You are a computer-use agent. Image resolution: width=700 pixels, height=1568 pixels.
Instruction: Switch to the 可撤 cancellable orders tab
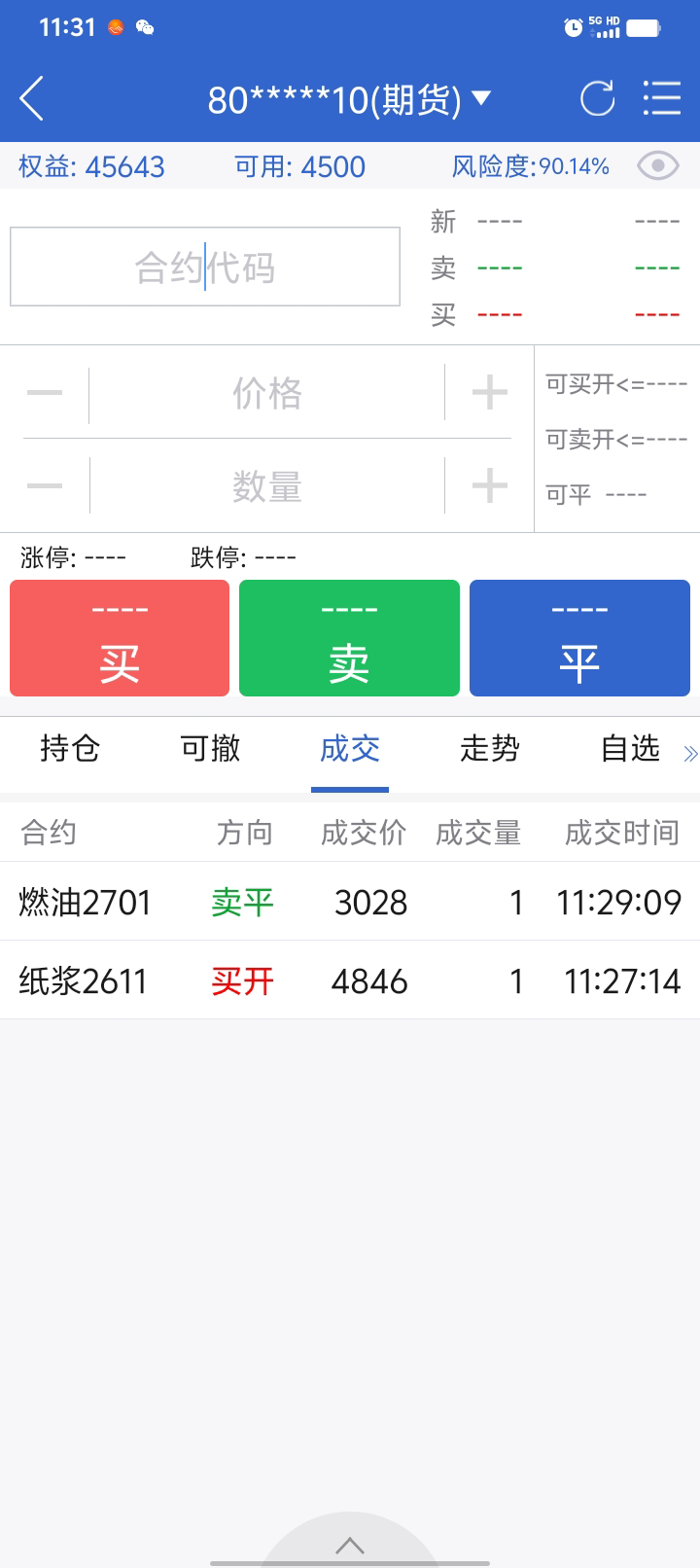210,749
